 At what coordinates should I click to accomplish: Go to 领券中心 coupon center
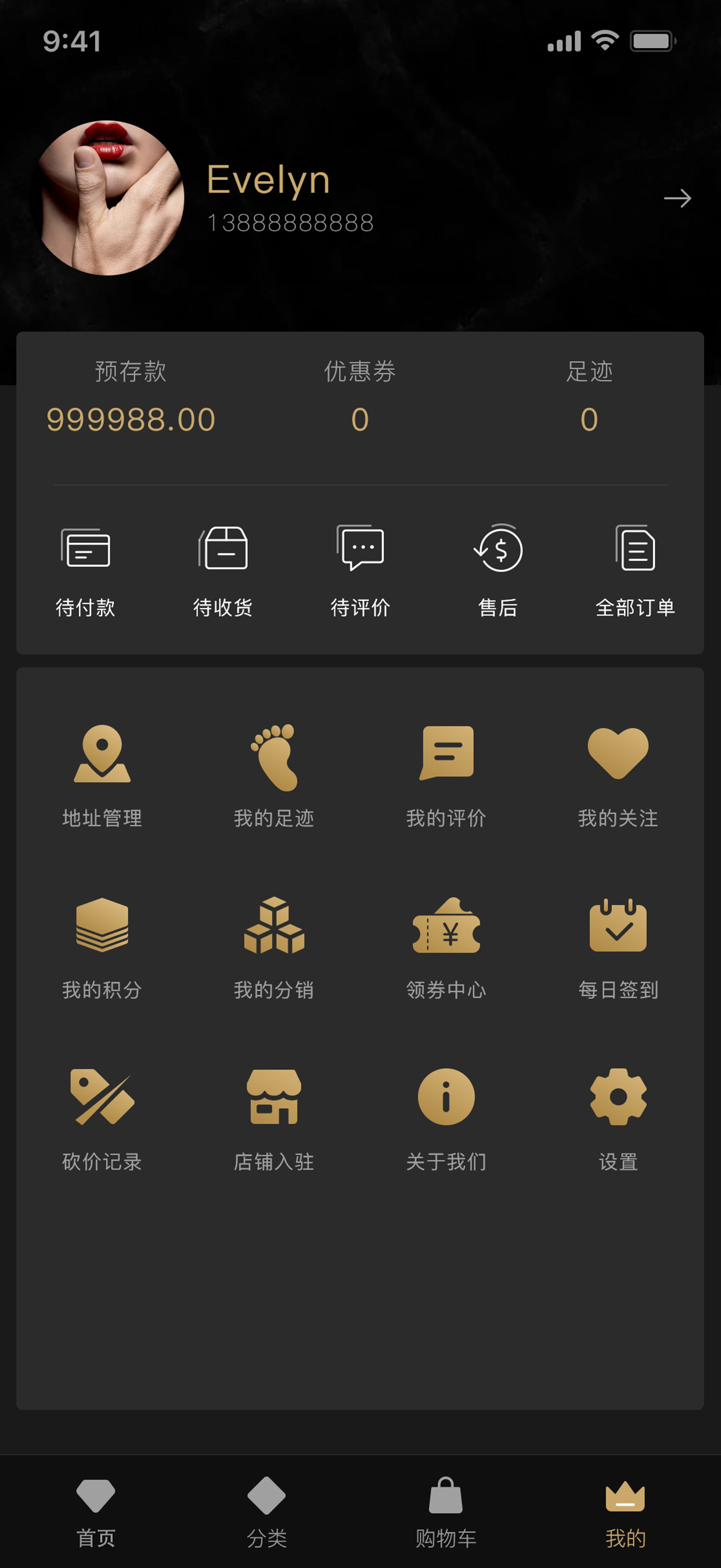coord(446,946)
